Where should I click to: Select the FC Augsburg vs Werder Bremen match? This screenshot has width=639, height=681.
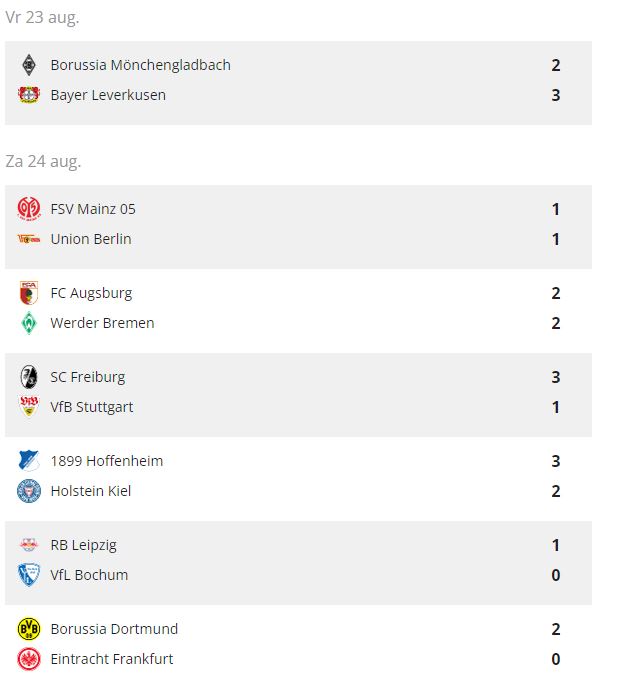click(298, 309)
